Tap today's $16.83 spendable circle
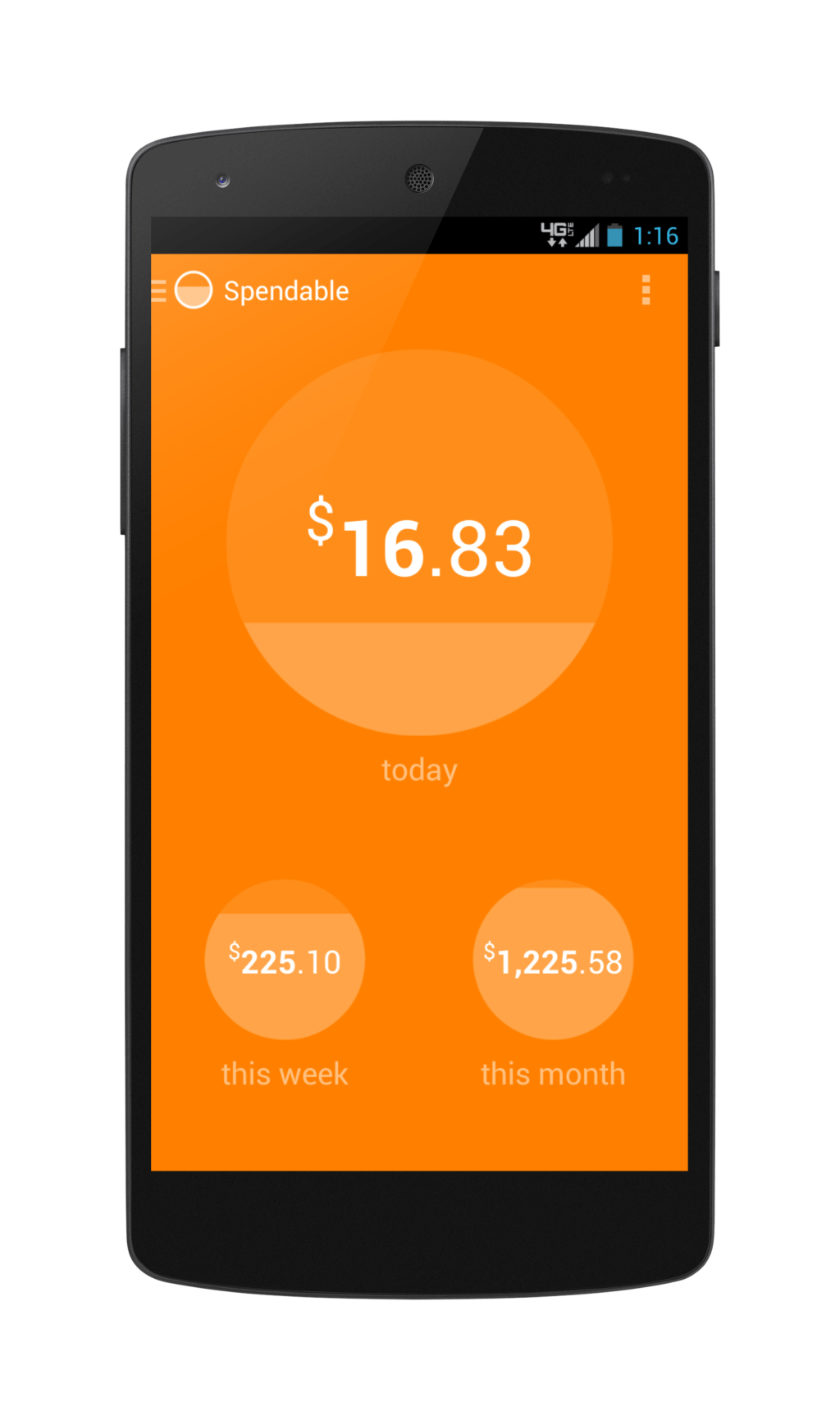 coord(419,543)
